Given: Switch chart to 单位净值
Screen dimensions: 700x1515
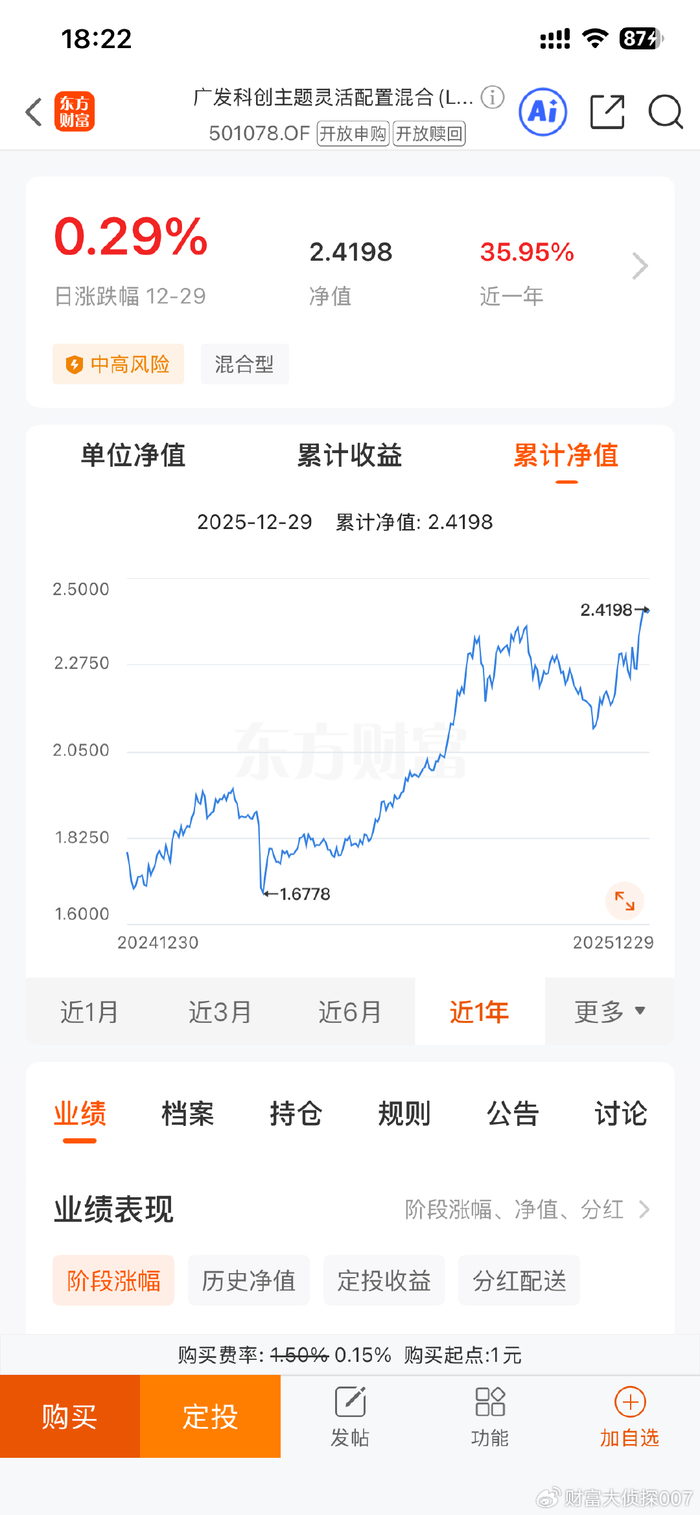Looking at the screenshot, I should [x=133, y=456].
